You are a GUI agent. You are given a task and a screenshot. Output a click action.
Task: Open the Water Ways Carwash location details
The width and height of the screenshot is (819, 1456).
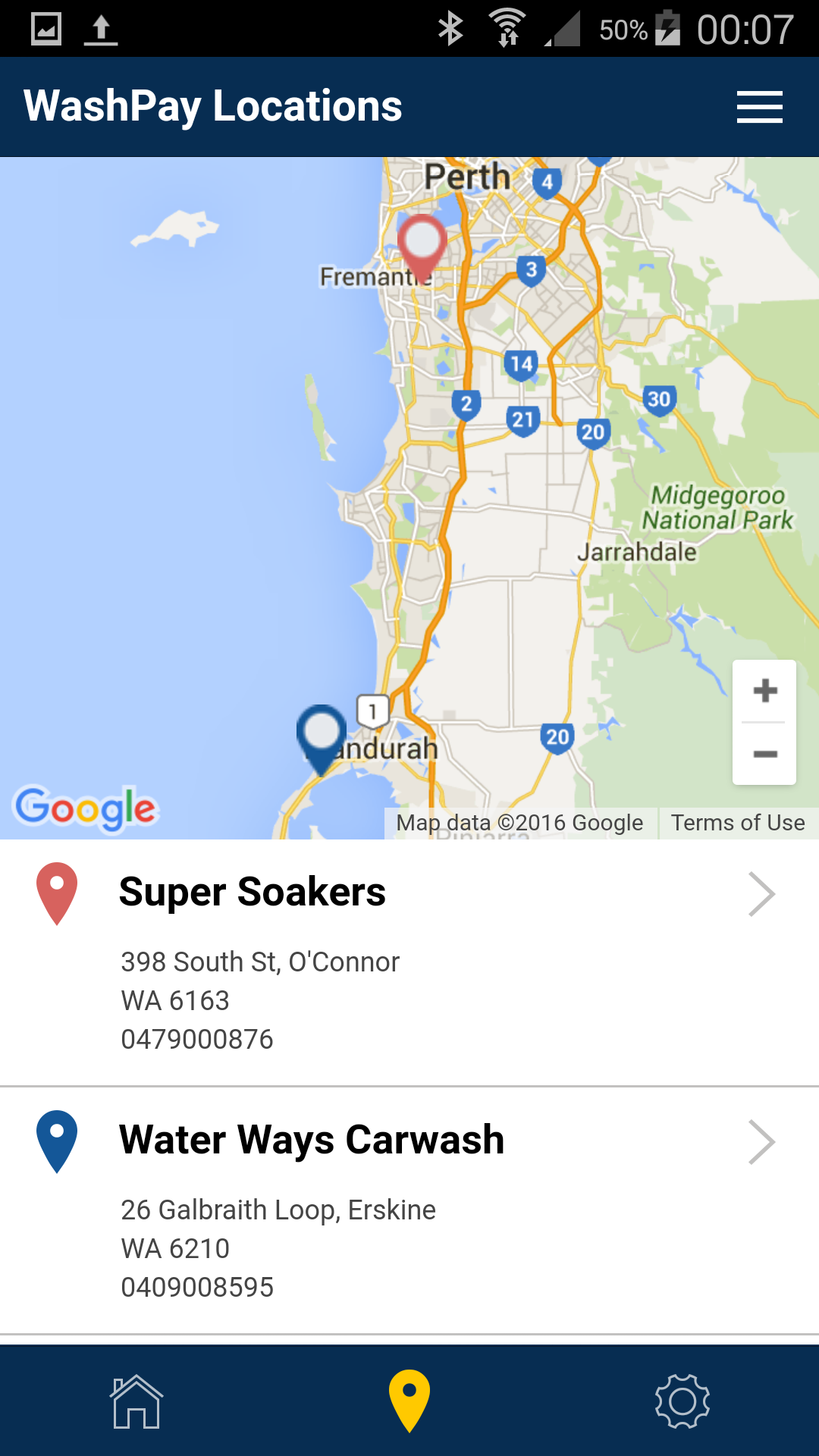409,1210
